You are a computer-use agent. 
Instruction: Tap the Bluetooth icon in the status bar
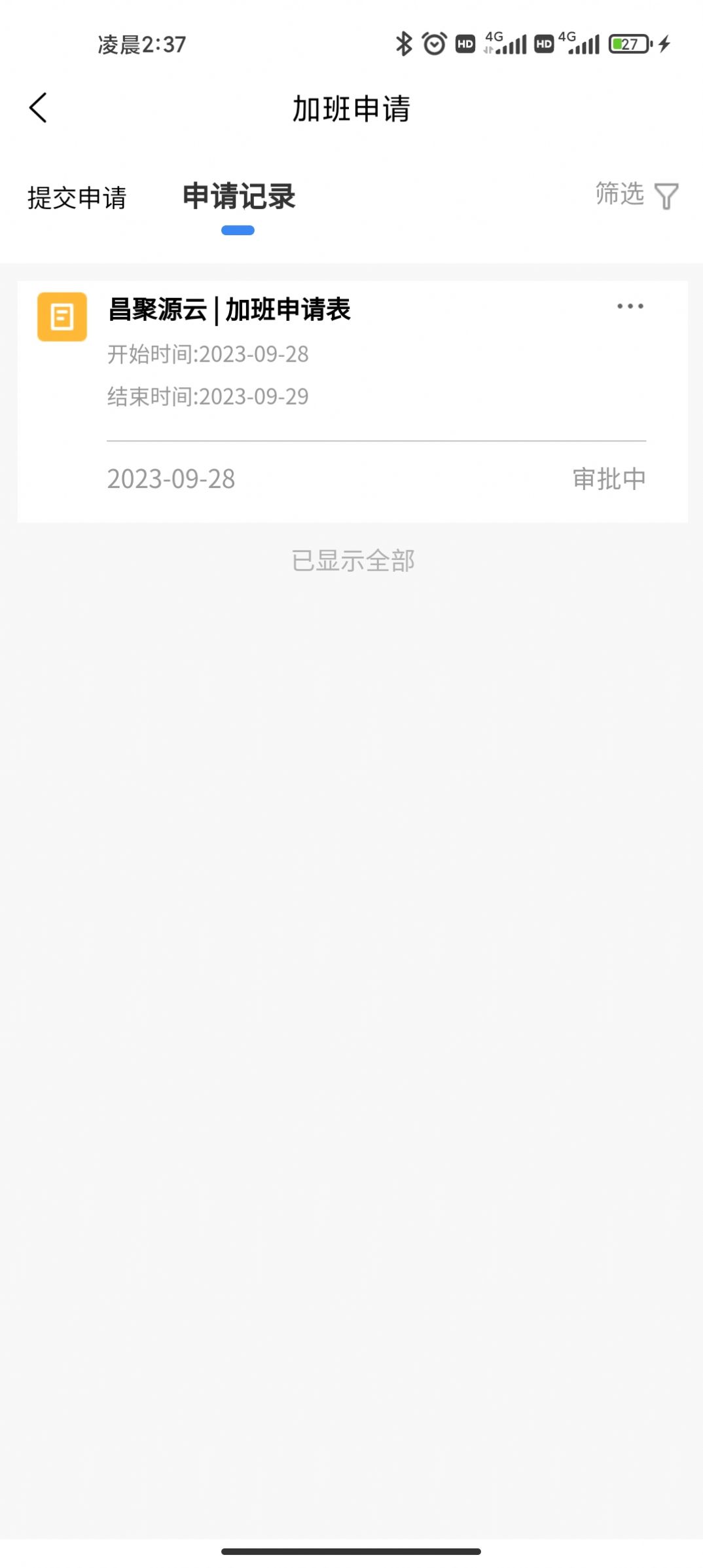pyautogui.click(x=404, y=43)
